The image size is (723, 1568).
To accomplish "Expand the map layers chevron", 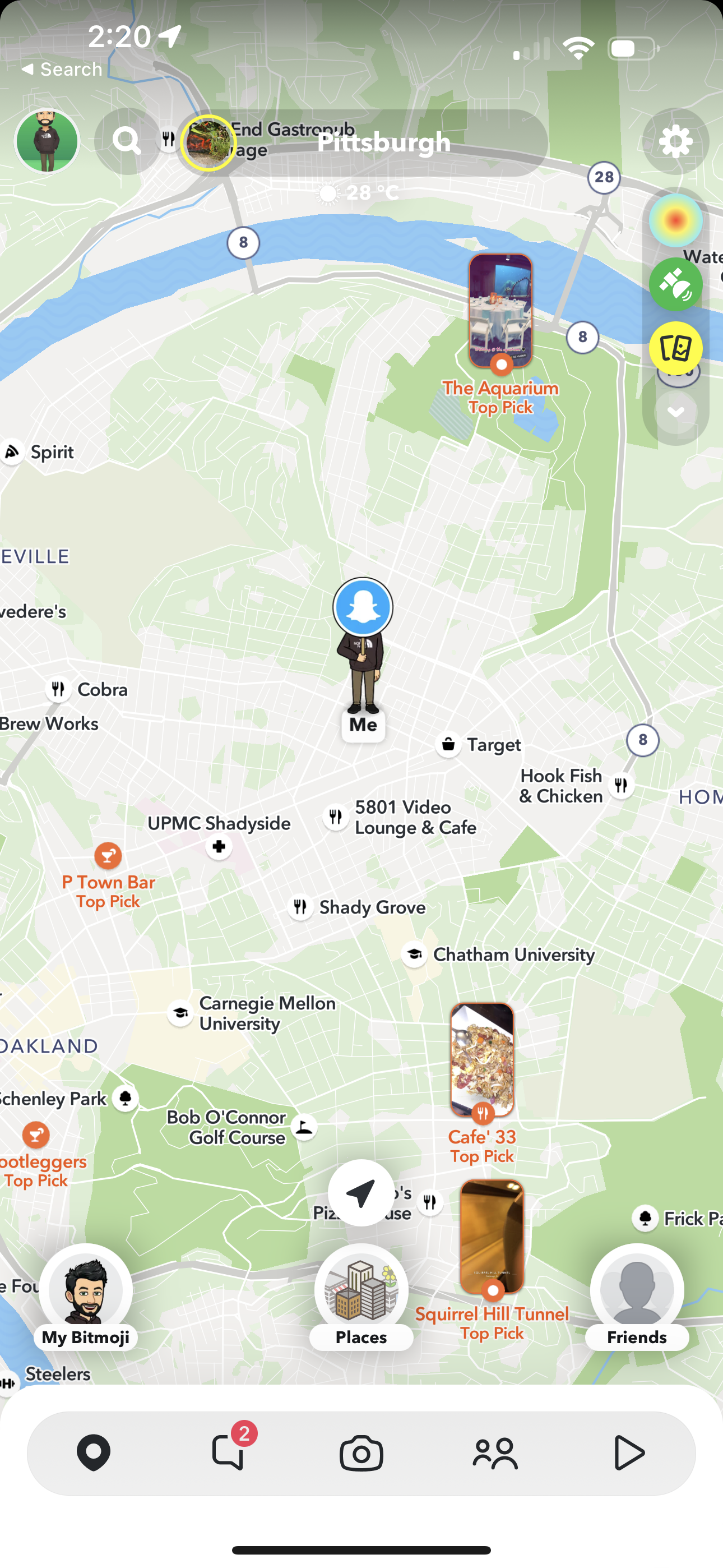I will (675, 412).
